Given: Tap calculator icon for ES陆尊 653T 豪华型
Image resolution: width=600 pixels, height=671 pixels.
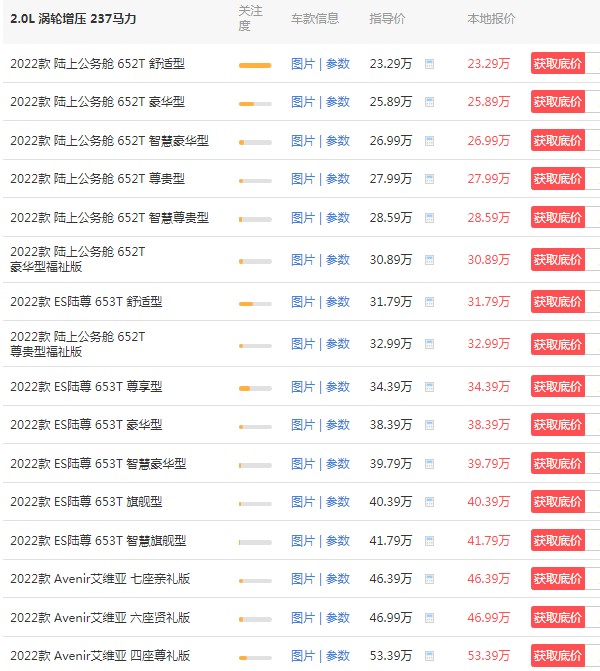Looking at the screenshot, I should [x=430, y=425].
